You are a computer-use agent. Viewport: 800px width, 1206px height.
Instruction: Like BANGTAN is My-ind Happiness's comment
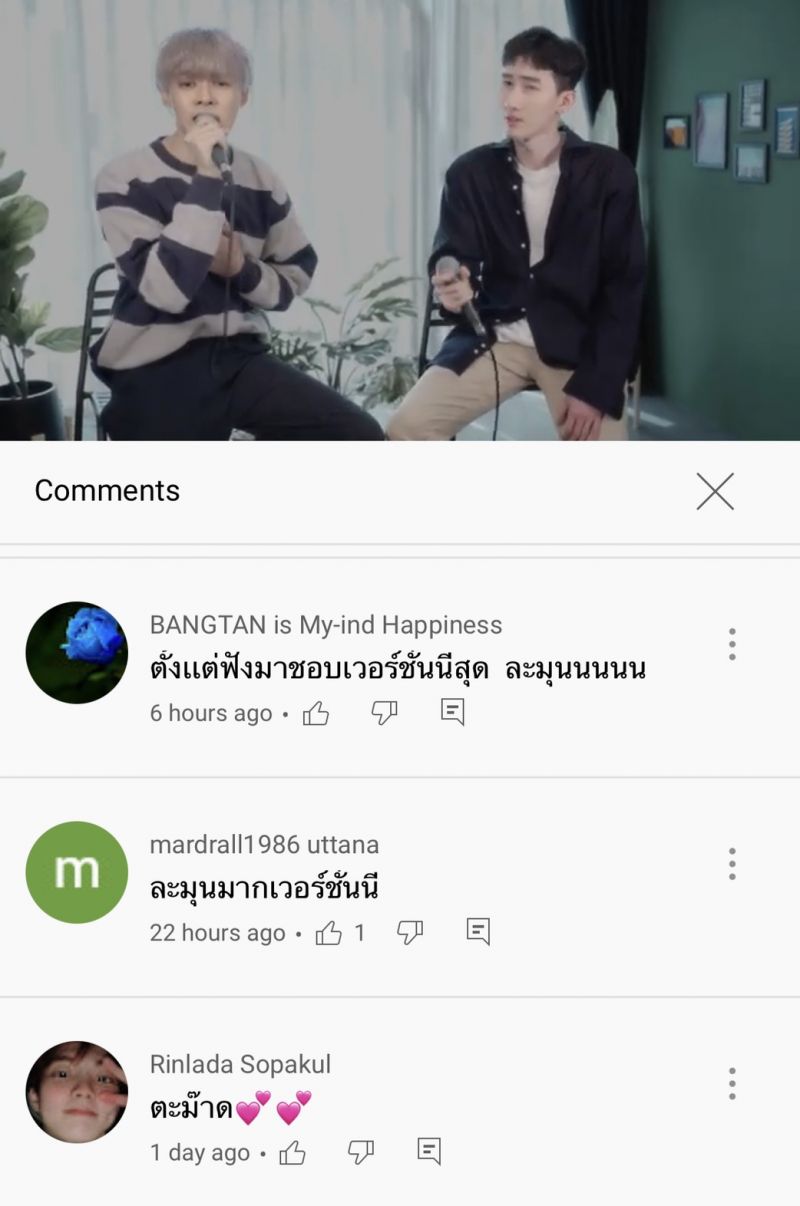point(316,713)
